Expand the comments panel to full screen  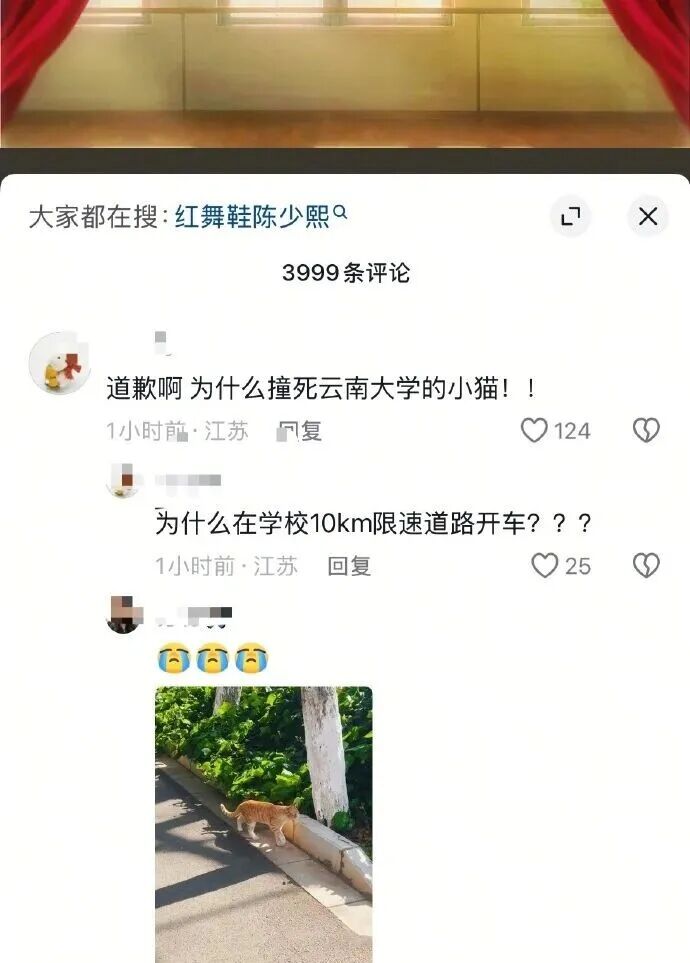[570, 216]
